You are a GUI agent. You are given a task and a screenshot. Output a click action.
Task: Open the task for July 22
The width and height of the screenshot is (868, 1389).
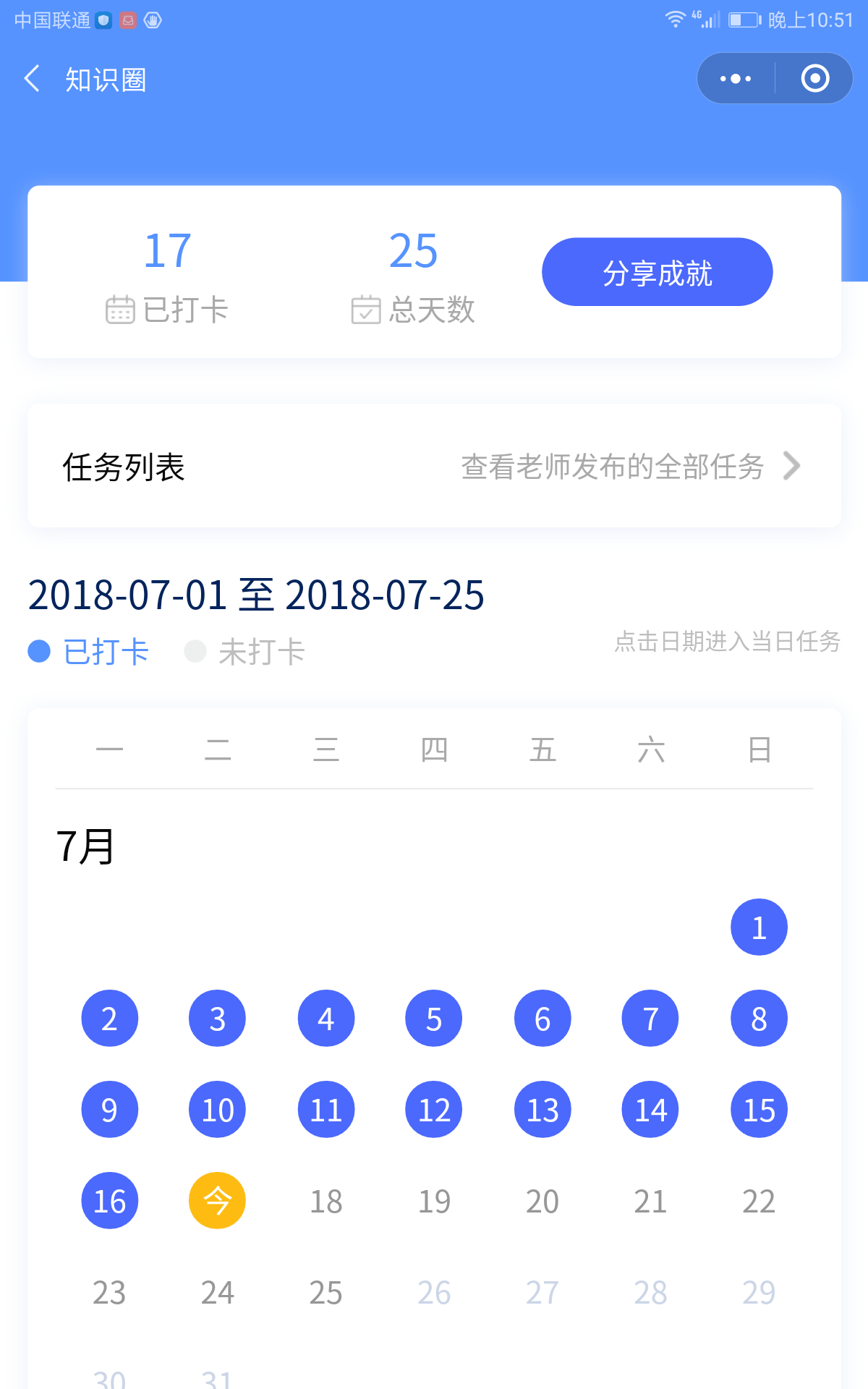759,1201
